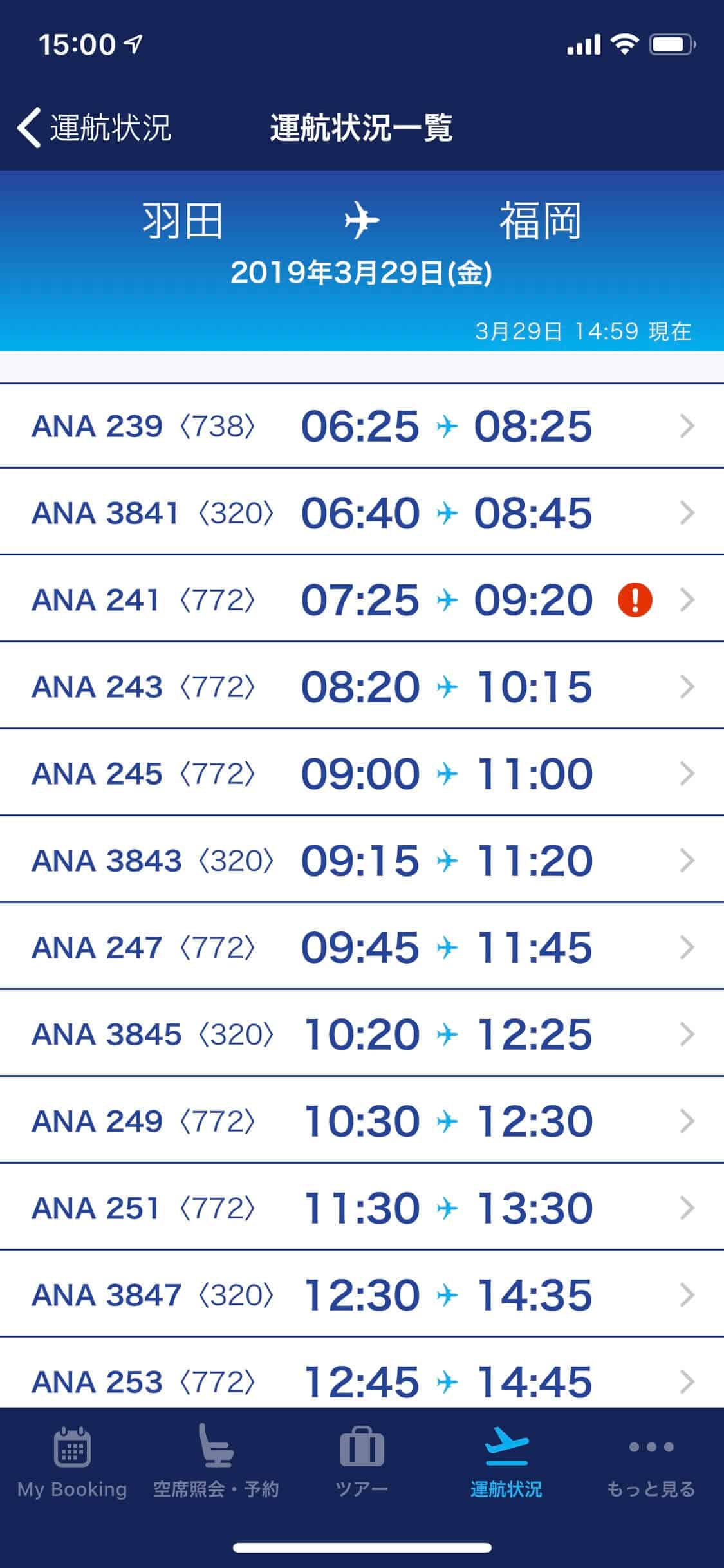Select the ANA 249 flight row
This screenshot has width=724, height=1568.
point(362,1121)
